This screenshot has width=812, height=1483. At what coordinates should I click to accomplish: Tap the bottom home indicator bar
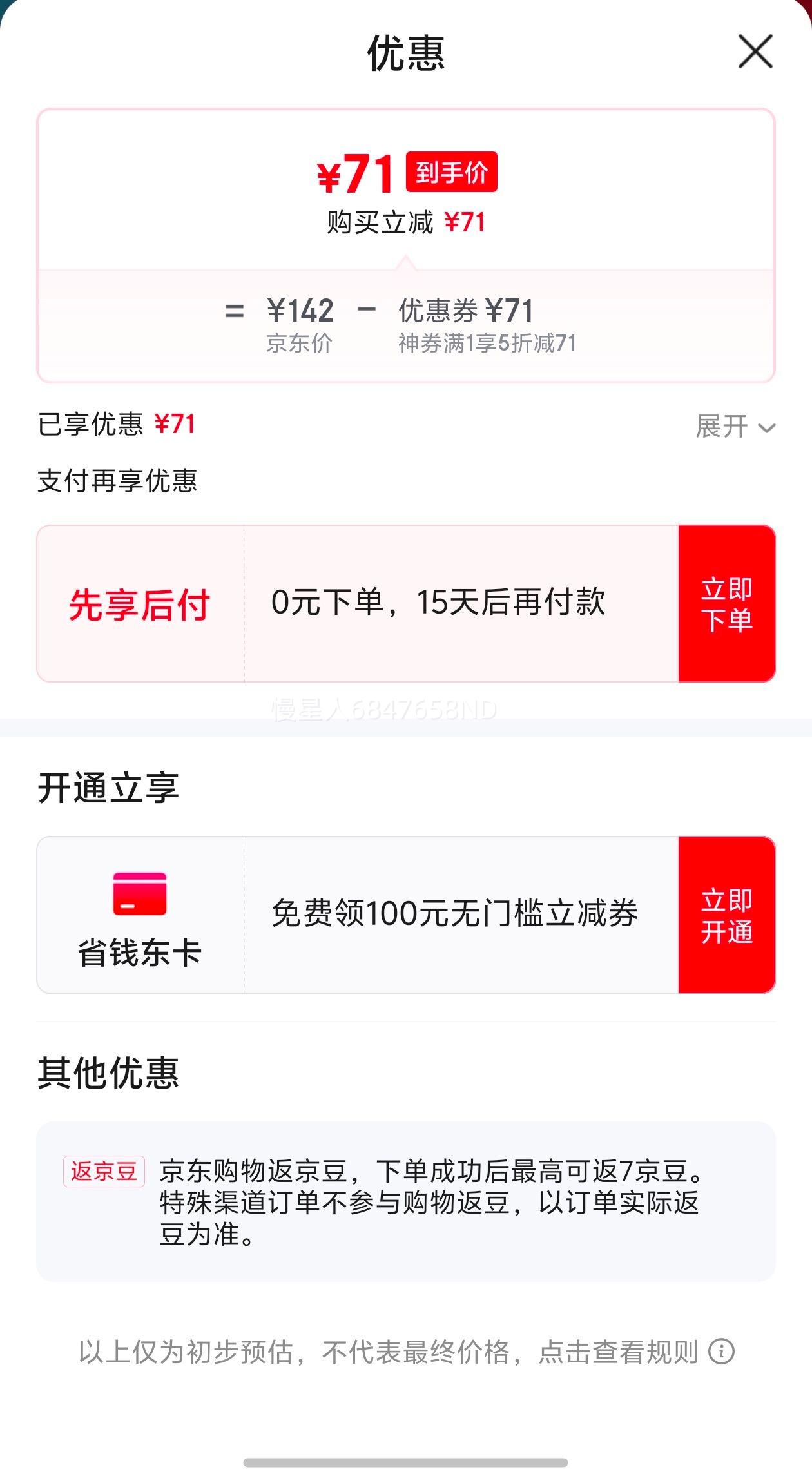pyautogui.click(x=405, y=1462)
